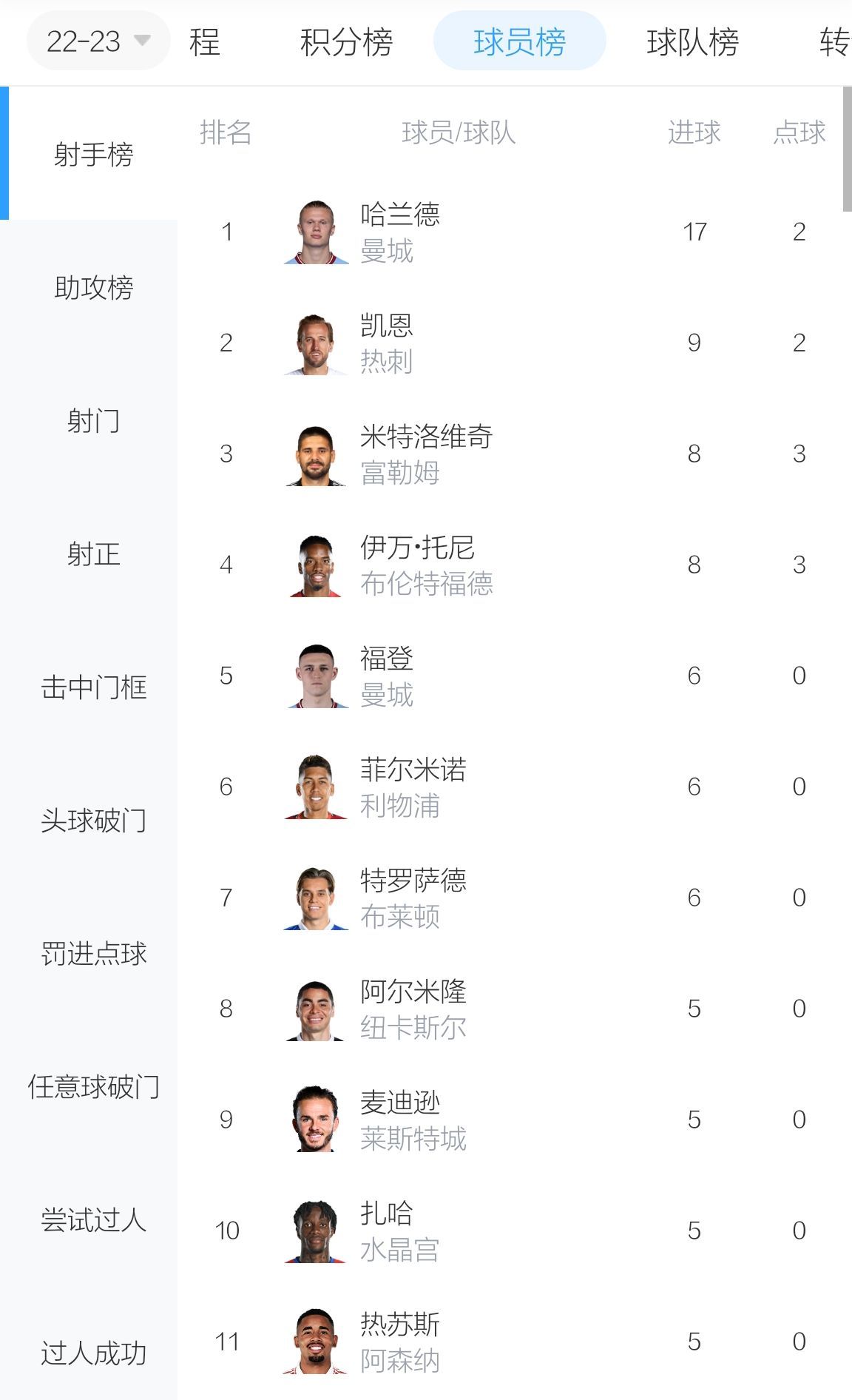The height and width of the screenshot is (1400, 852).
Task: Select the 头球破门 category
Action: pos(93,821)
